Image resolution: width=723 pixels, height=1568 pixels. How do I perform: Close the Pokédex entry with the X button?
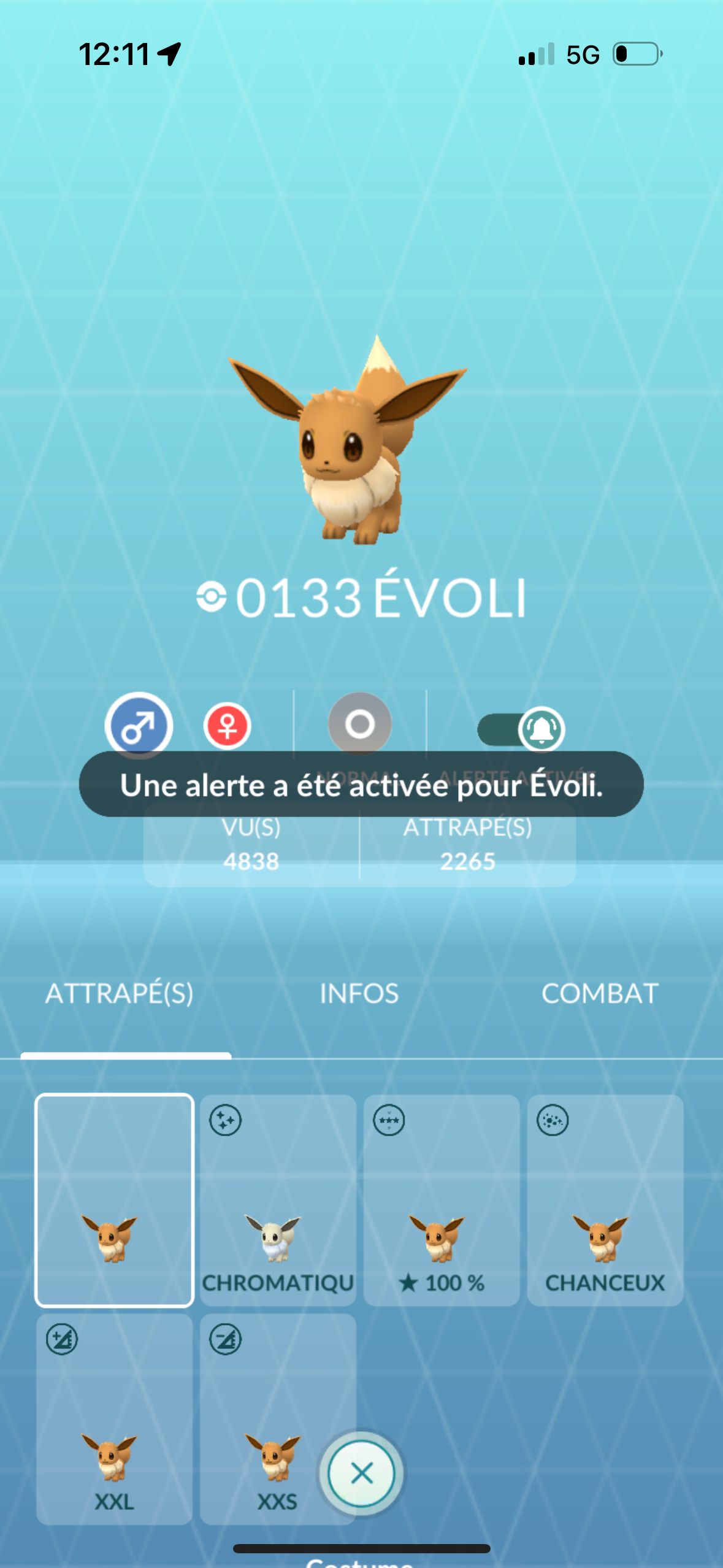361,1473
